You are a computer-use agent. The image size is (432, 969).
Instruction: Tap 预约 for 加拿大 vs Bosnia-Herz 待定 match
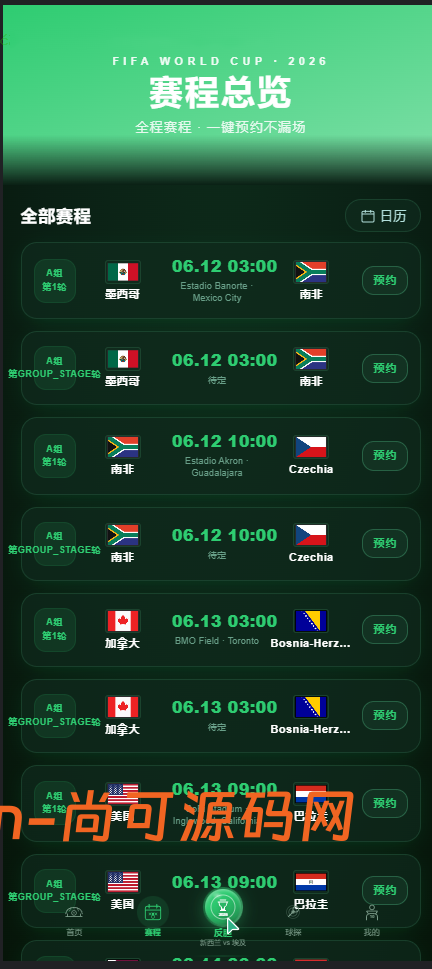pyautogui.click(x=384, y=715)
